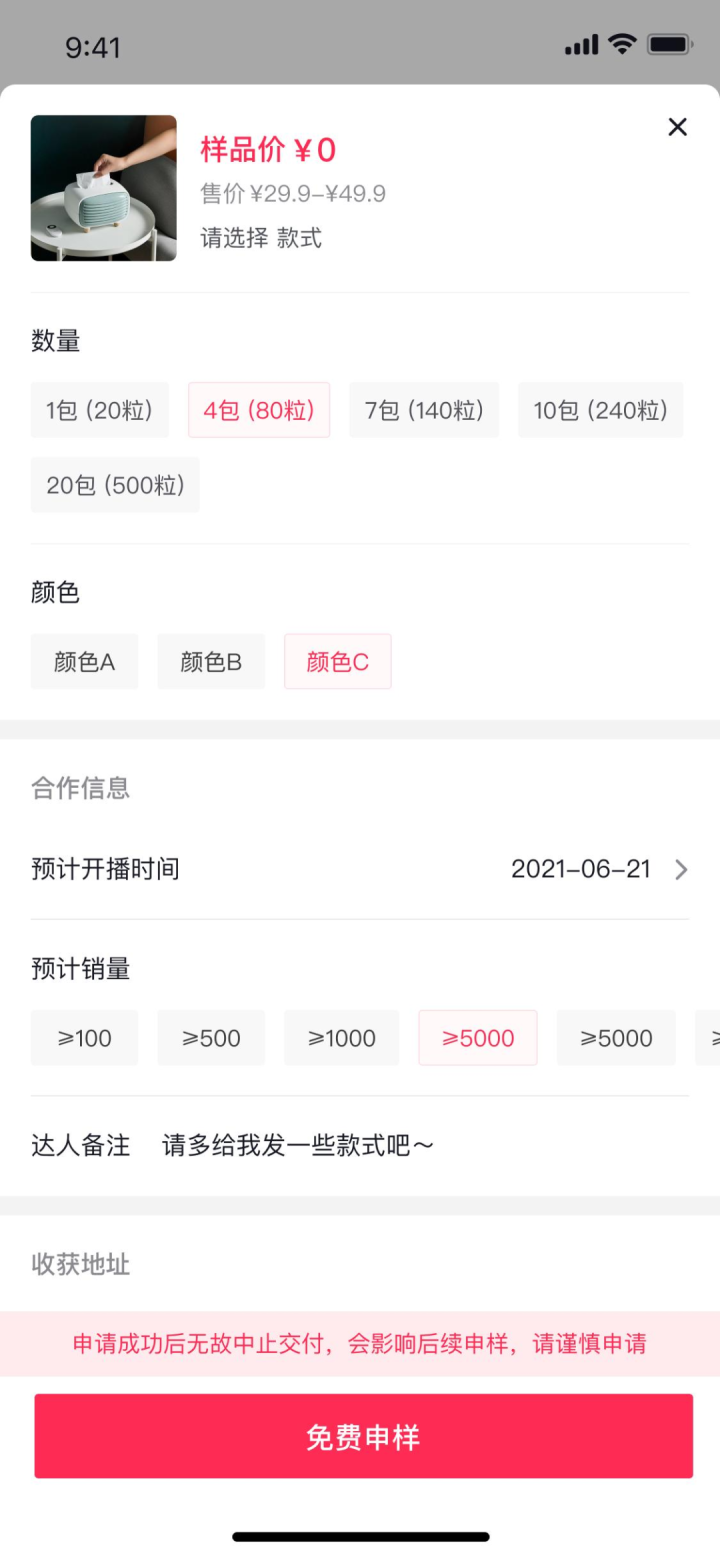Select quantity 1包 (20粒)
Image resolution: width=720 pixels, height=1559 pixels.
pos(100,410)
